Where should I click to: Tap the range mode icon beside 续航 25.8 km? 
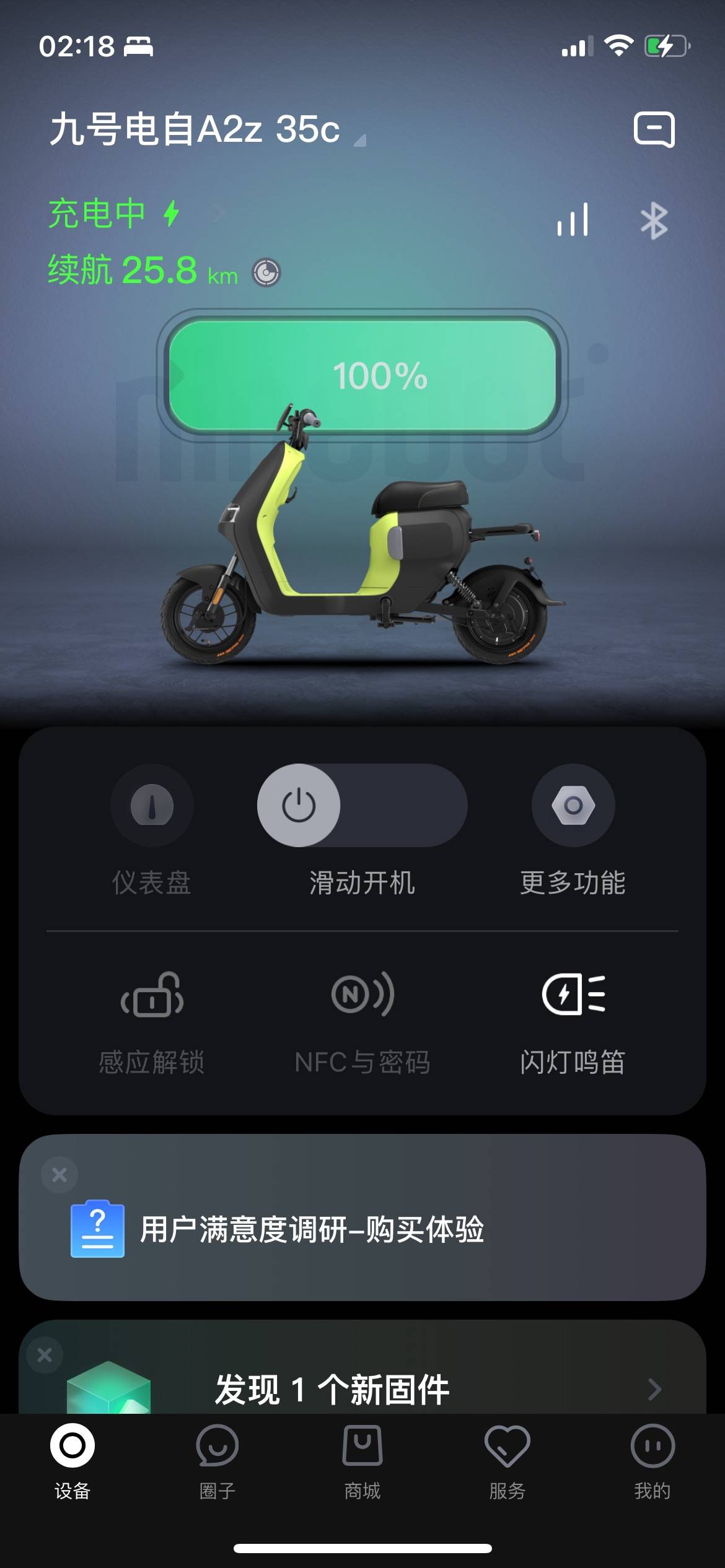point(266,272)
